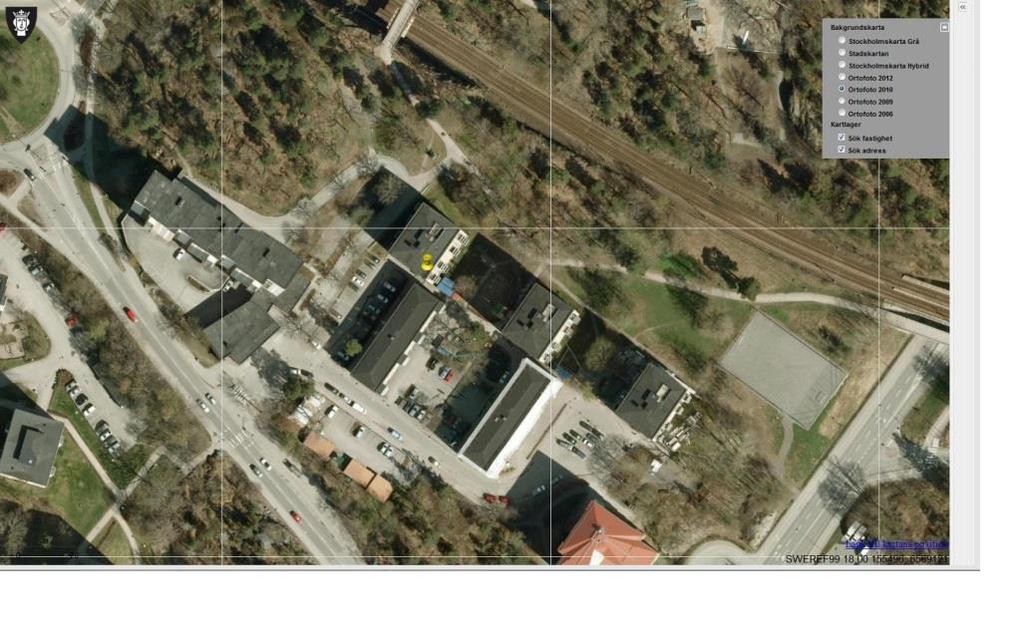
Task: Collapse the side panel with double arrow
Action: (x=963, y=7)
